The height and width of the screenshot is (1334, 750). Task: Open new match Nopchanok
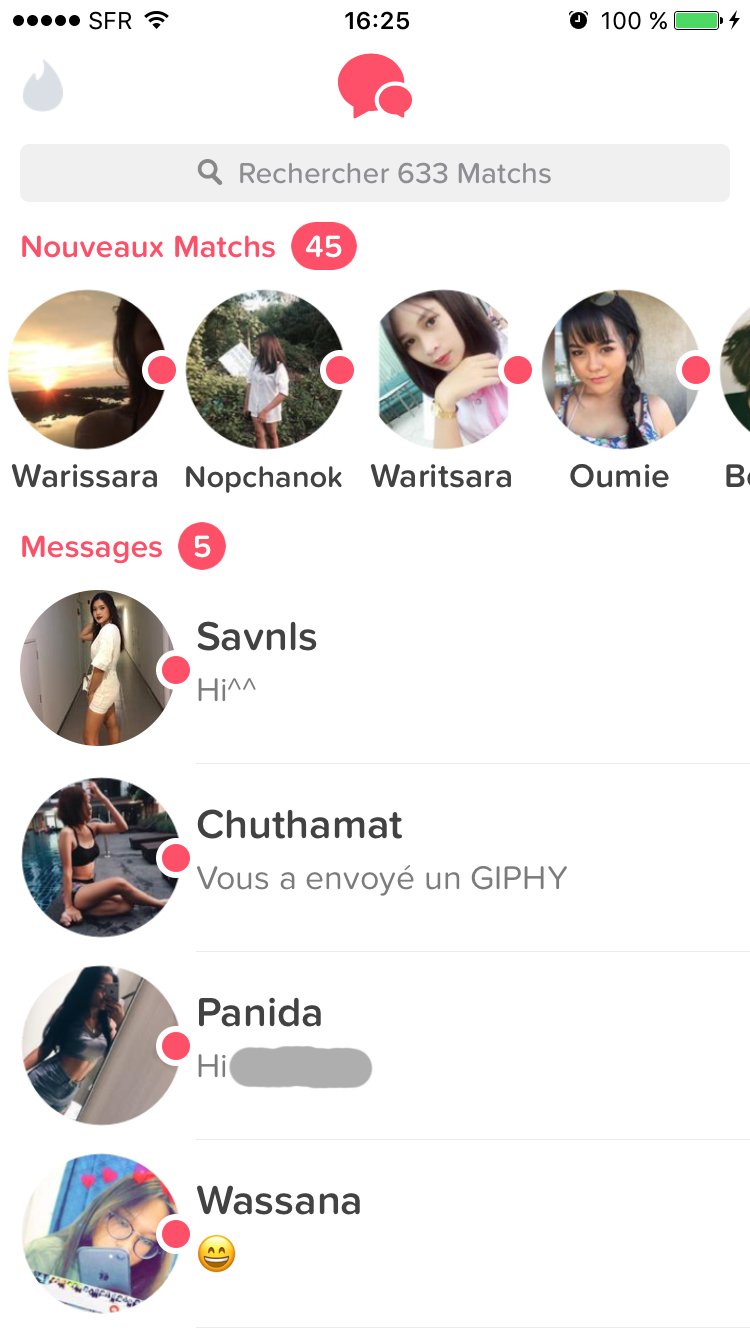pyautogui.click(x=264, y=369)
